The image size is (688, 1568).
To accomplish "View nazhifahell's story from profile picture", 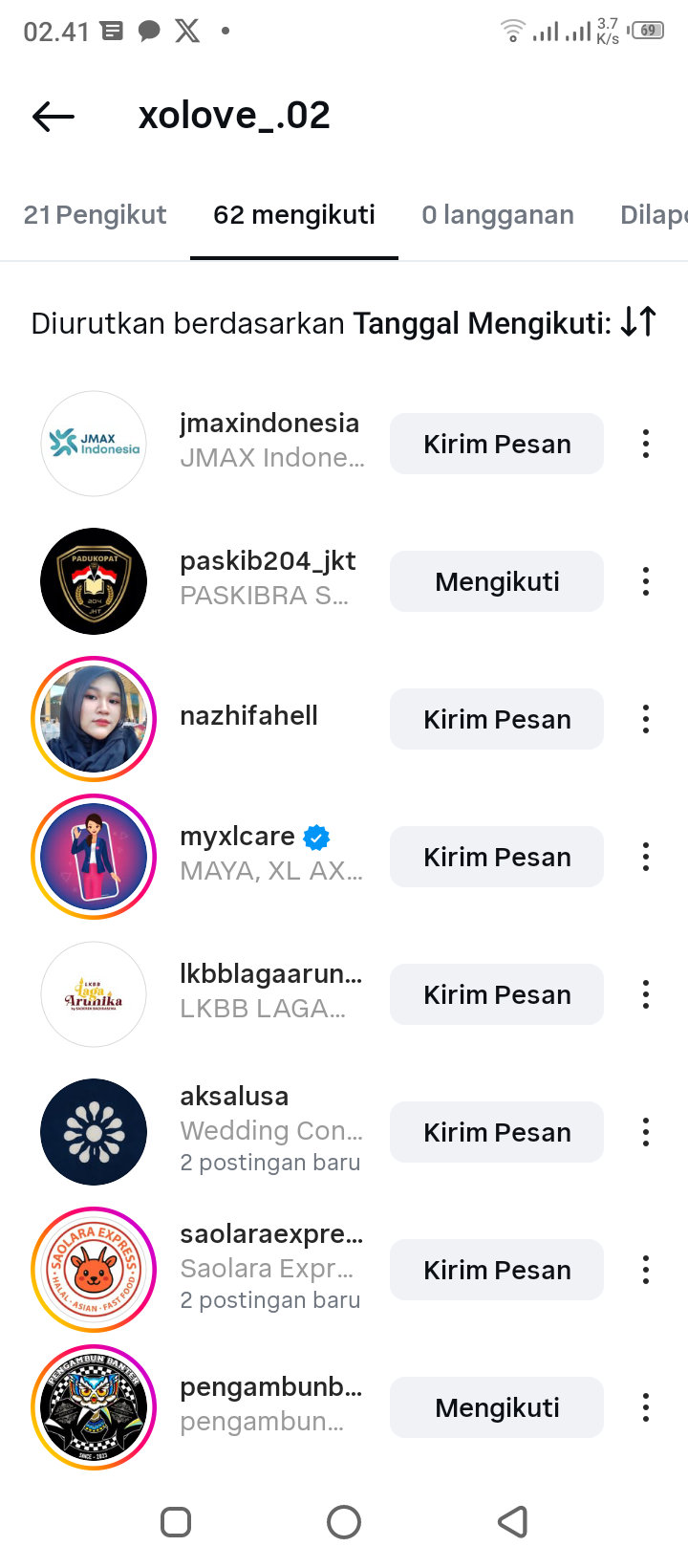I will point(94,719).
